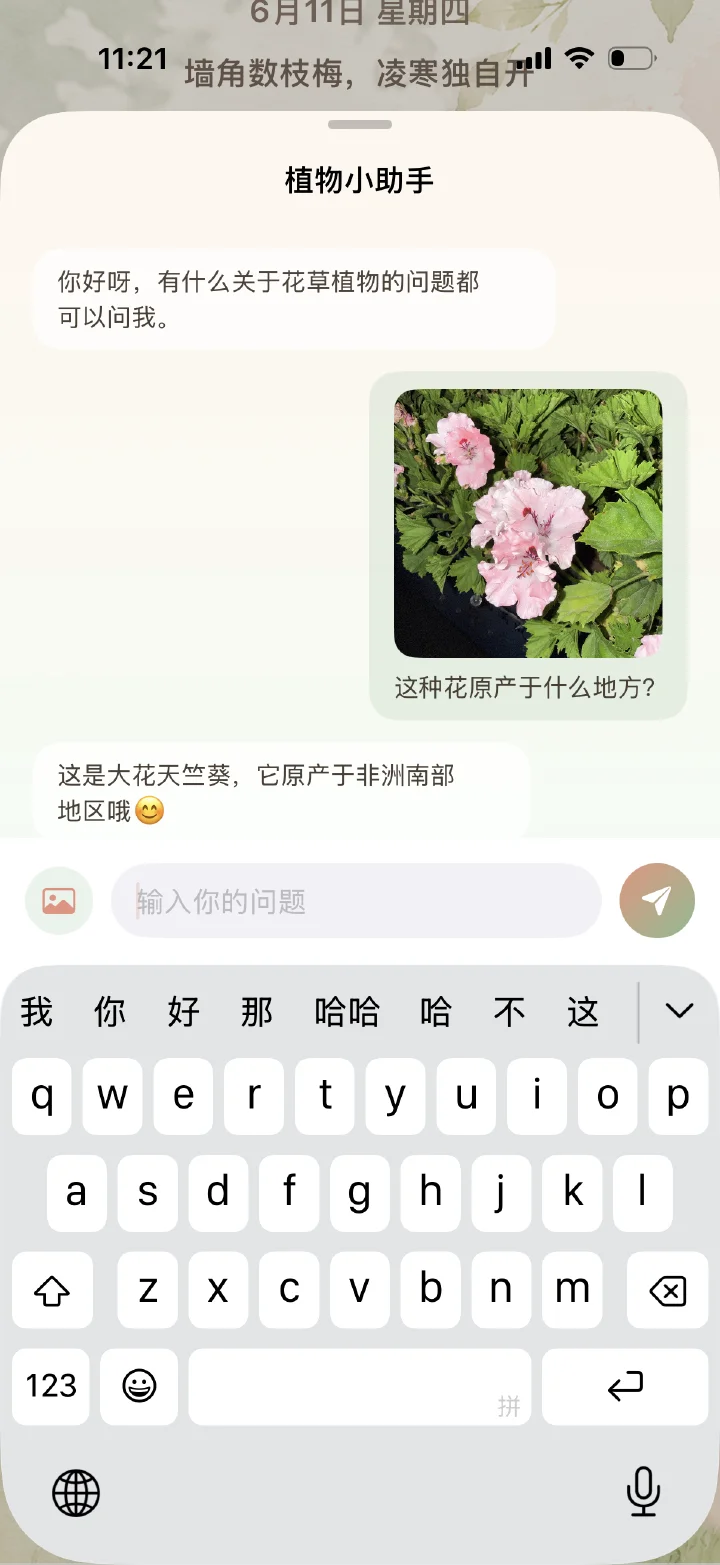Tap the sheet grabber handle at top
The image size is (720, 1565).
click(x=360, y=125)
